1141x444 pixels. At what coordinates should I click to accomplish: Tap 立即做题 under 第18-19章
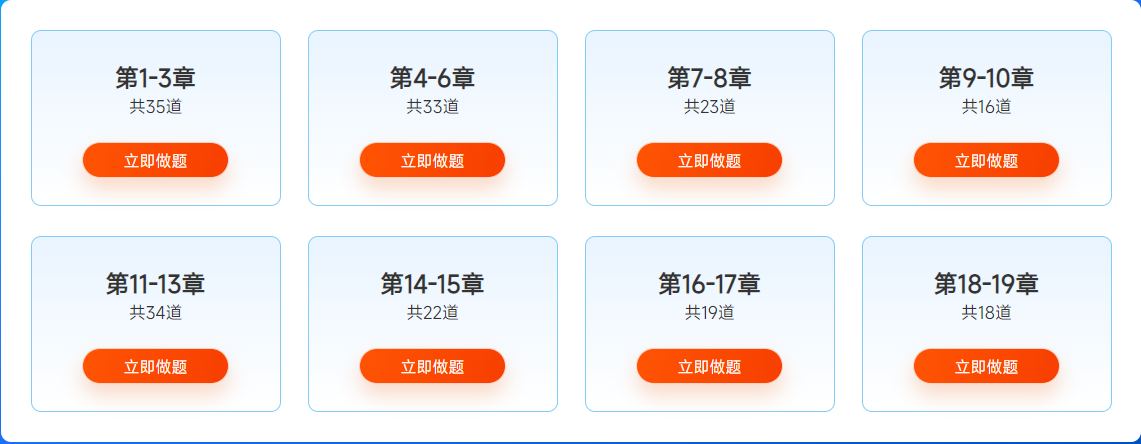(986, 366)
